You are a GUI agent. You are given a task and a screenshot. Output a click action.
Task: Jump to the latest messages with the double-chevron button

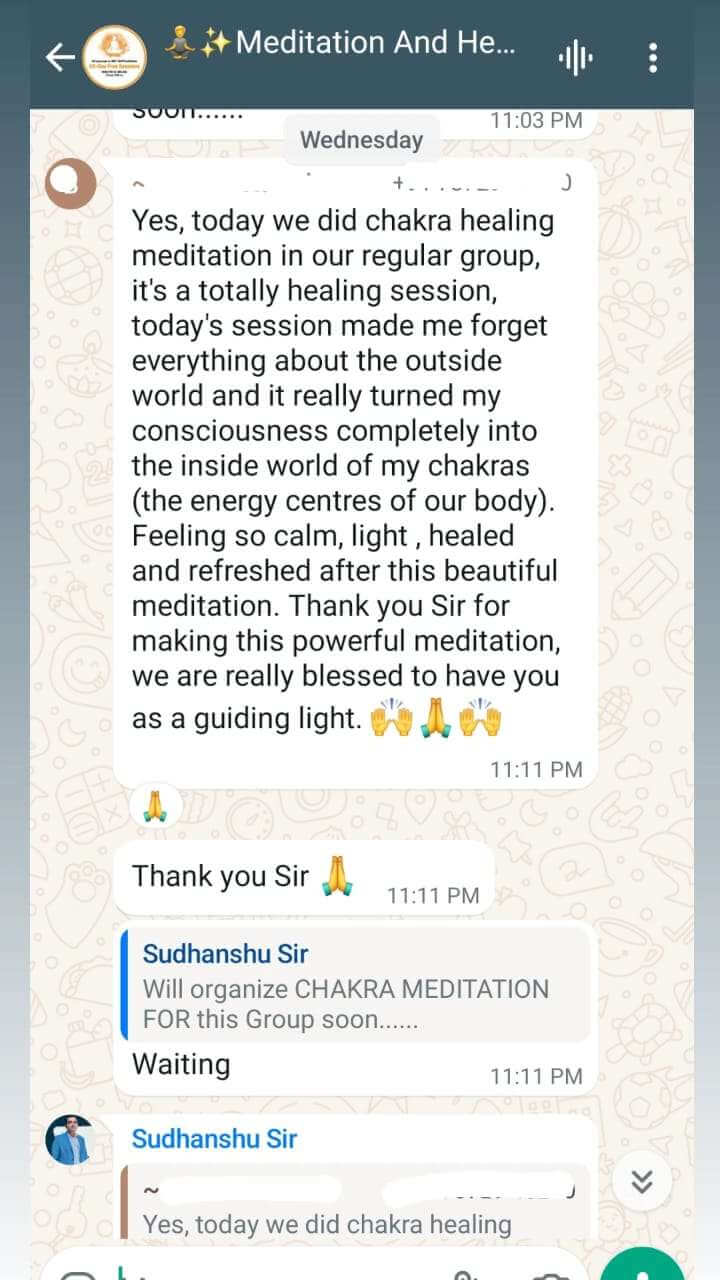tap(641, 1183)
